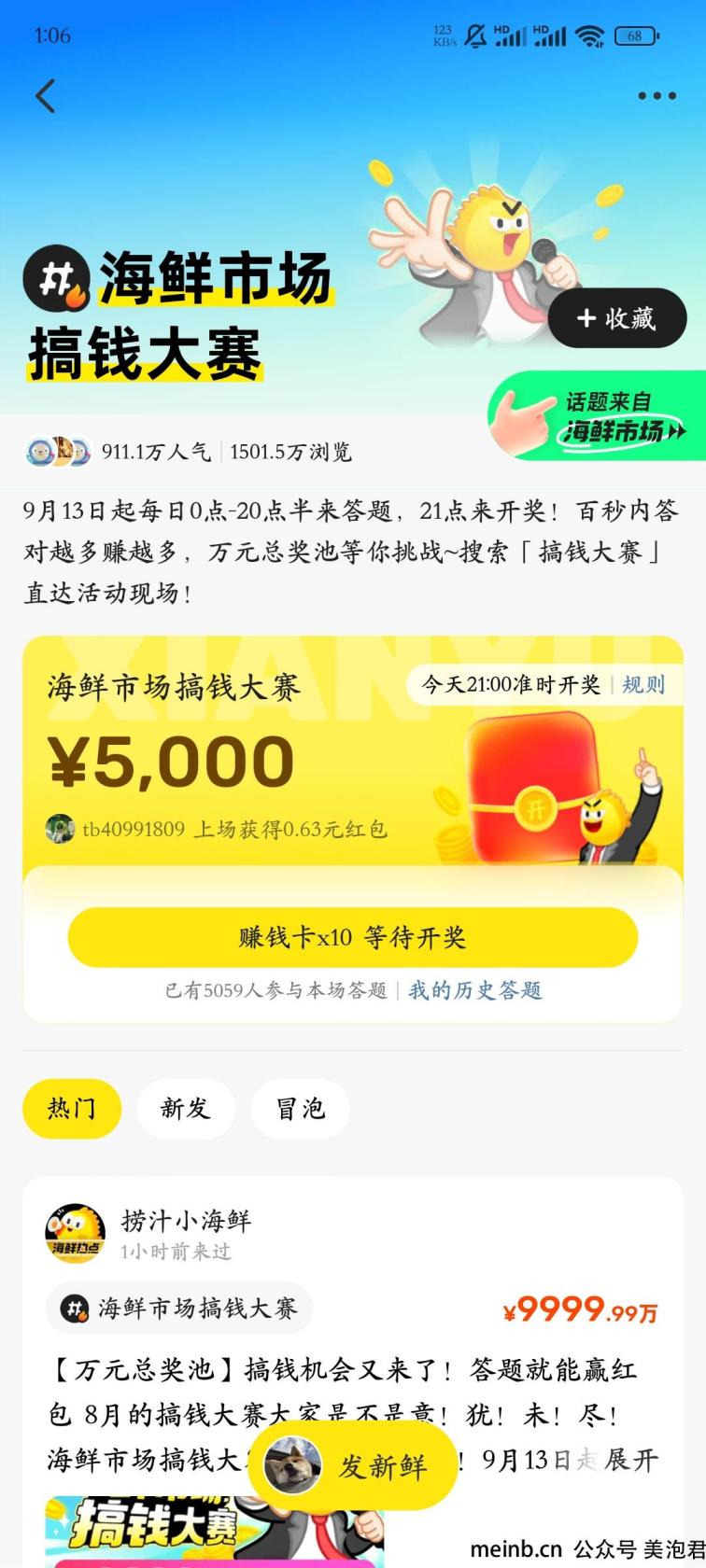The image size is (706, 1568).
Task: Tap the 赚钱卡x10 等待开奖 button
Action: (352, 937)
